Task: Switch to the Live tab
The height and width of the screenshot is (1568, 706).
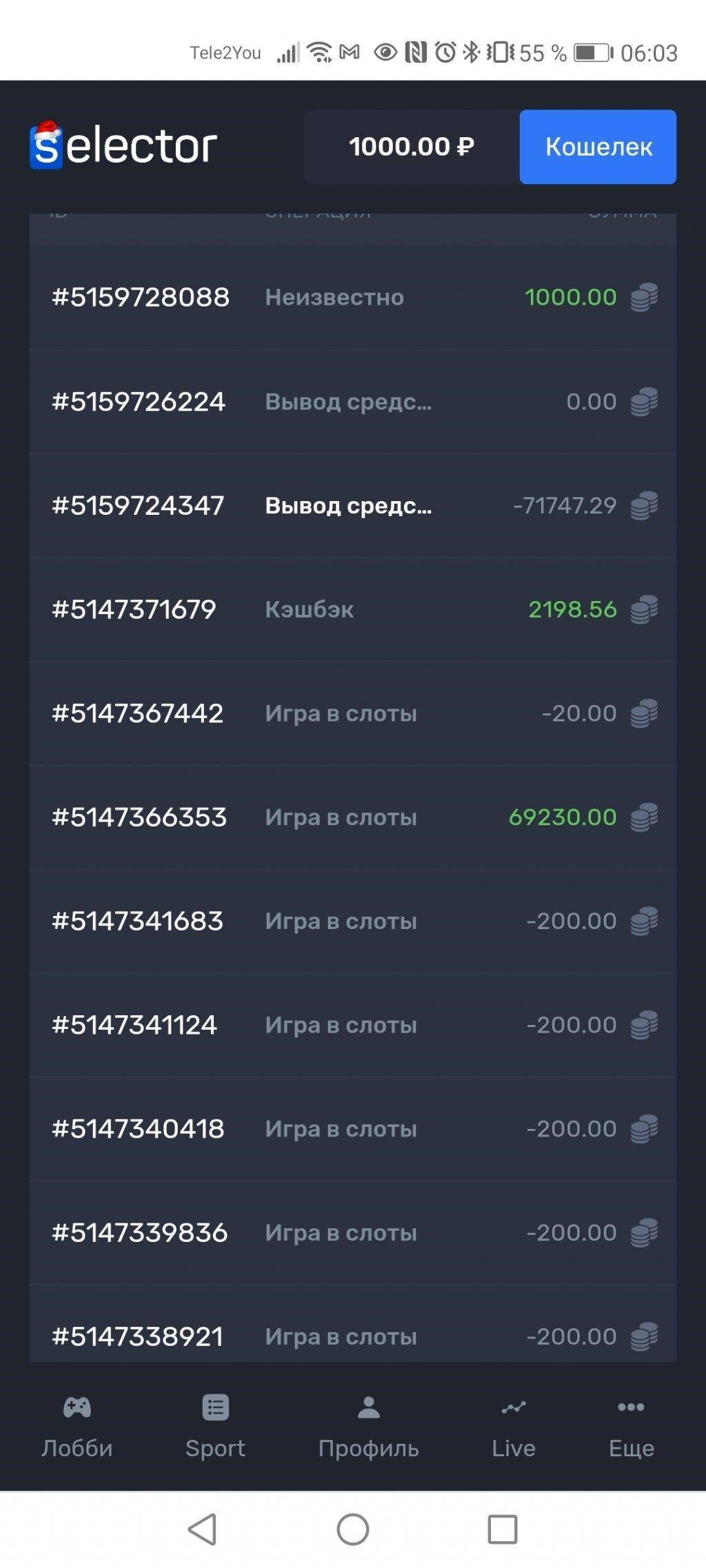Action: coord(514,1427)
